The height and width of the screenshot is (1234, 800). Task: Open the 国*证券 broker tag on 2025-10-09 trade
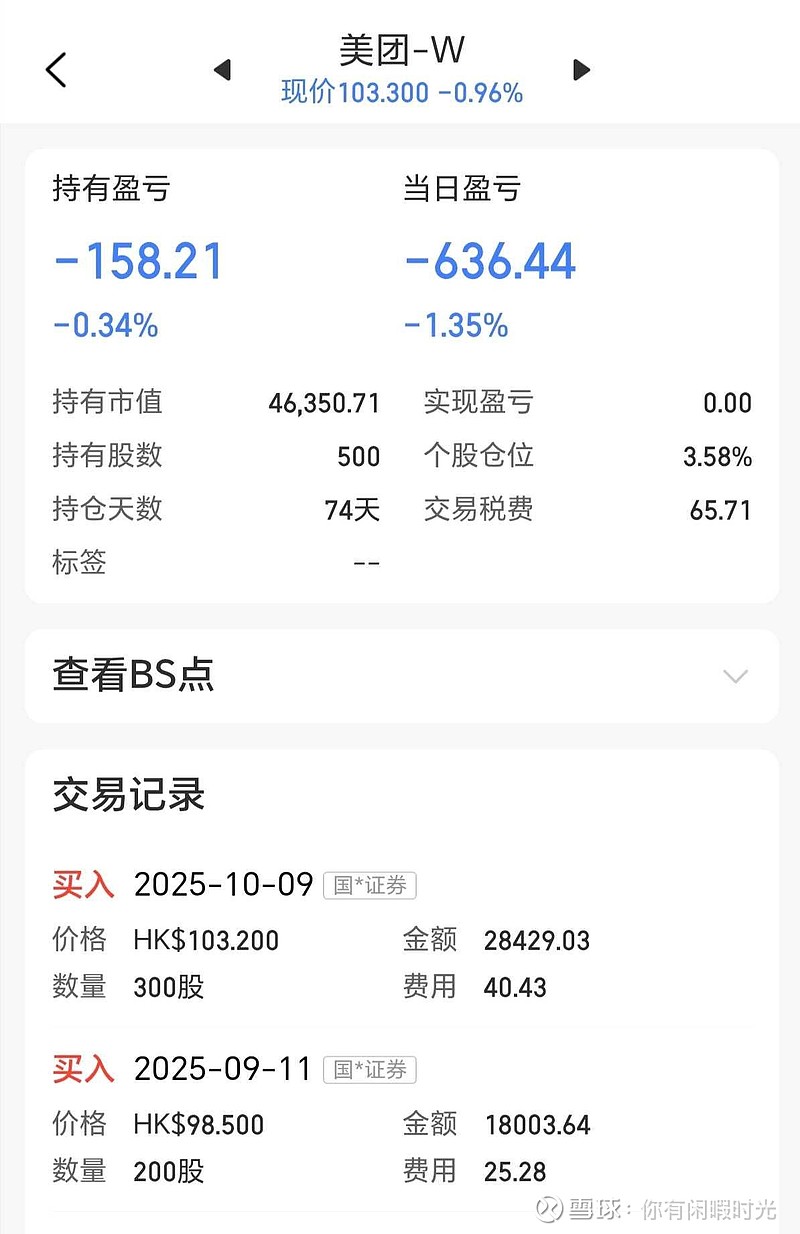[369, 885]
